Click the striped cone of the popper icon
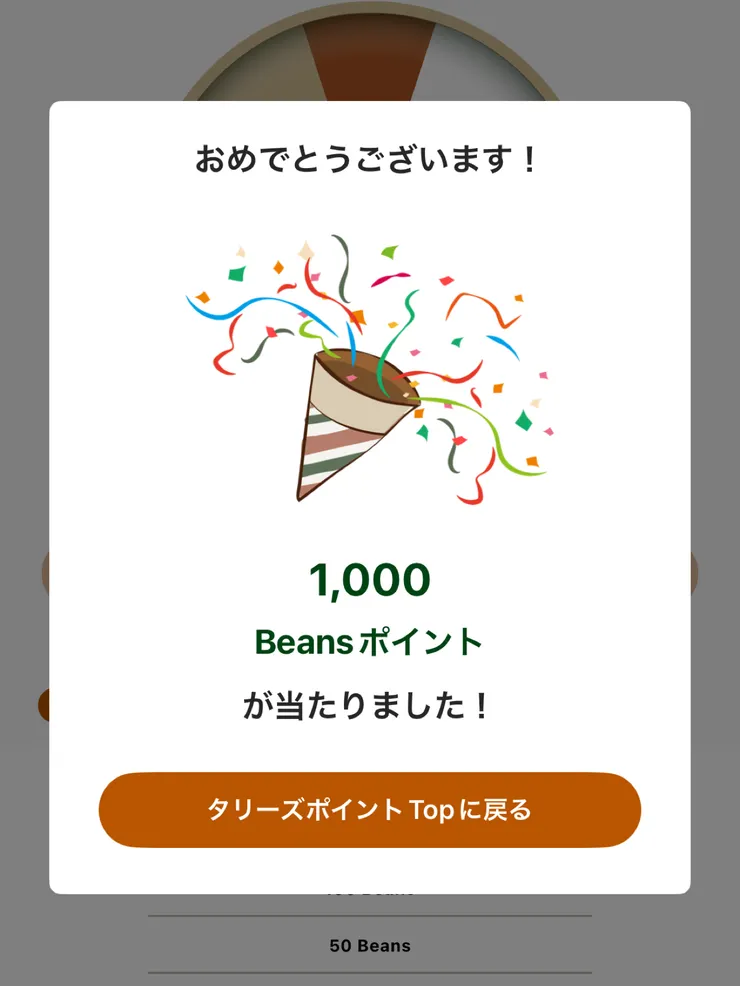740x986 pixels. coord(330,450)
